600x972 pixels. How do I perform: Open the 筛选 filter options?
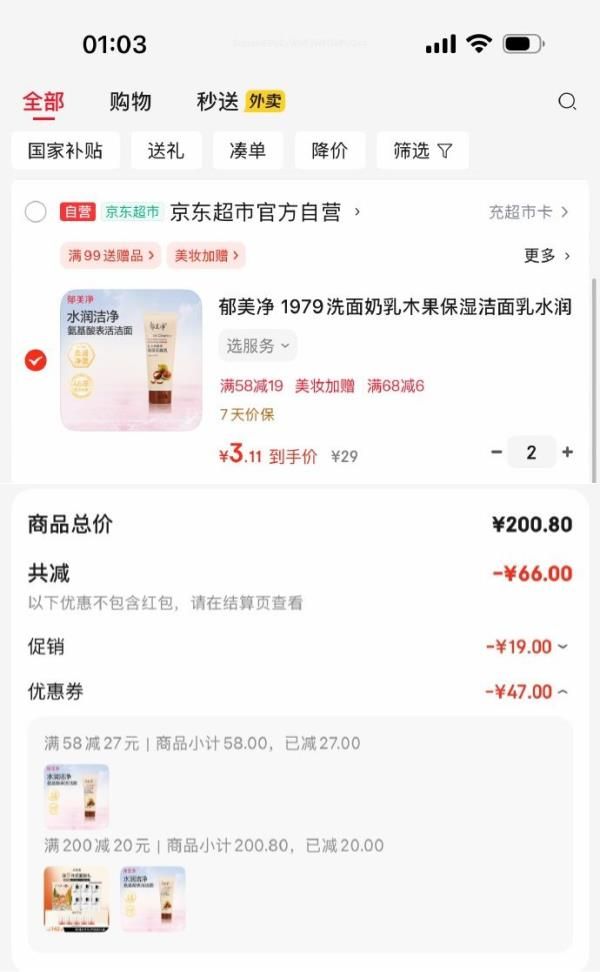422,151
